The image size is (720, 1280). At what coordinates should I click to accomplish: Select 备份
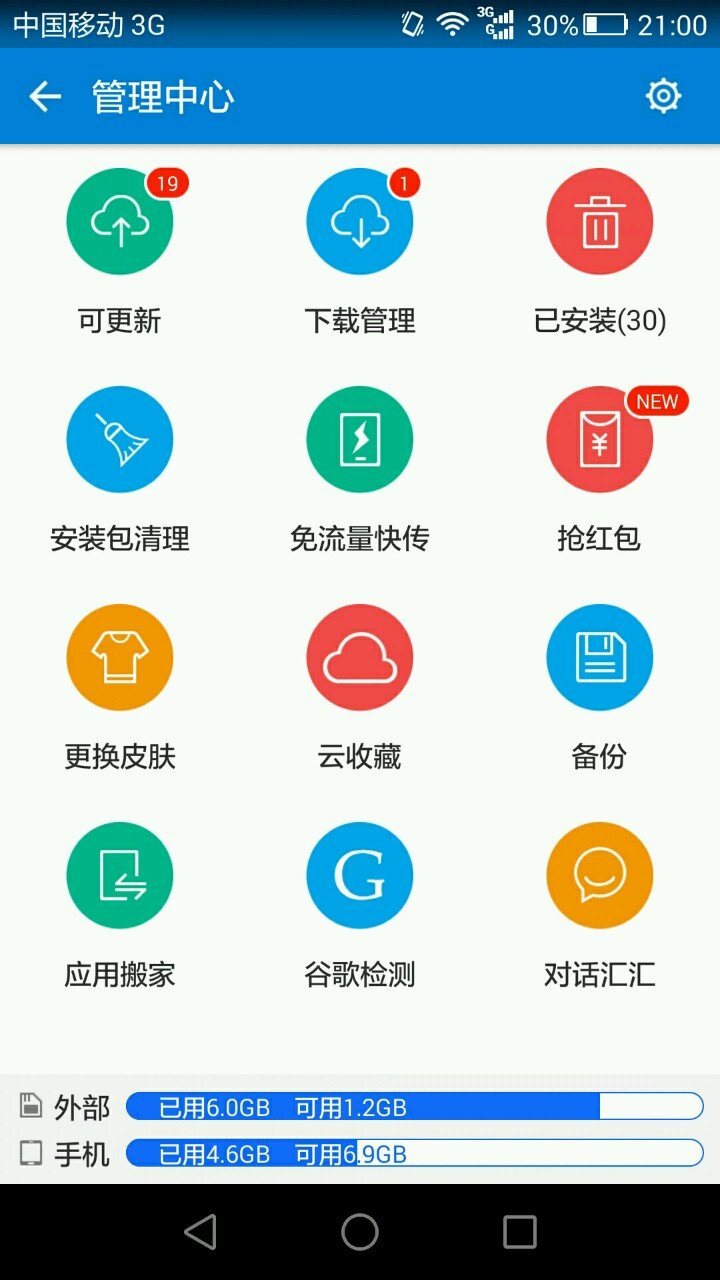click(600, 658)
